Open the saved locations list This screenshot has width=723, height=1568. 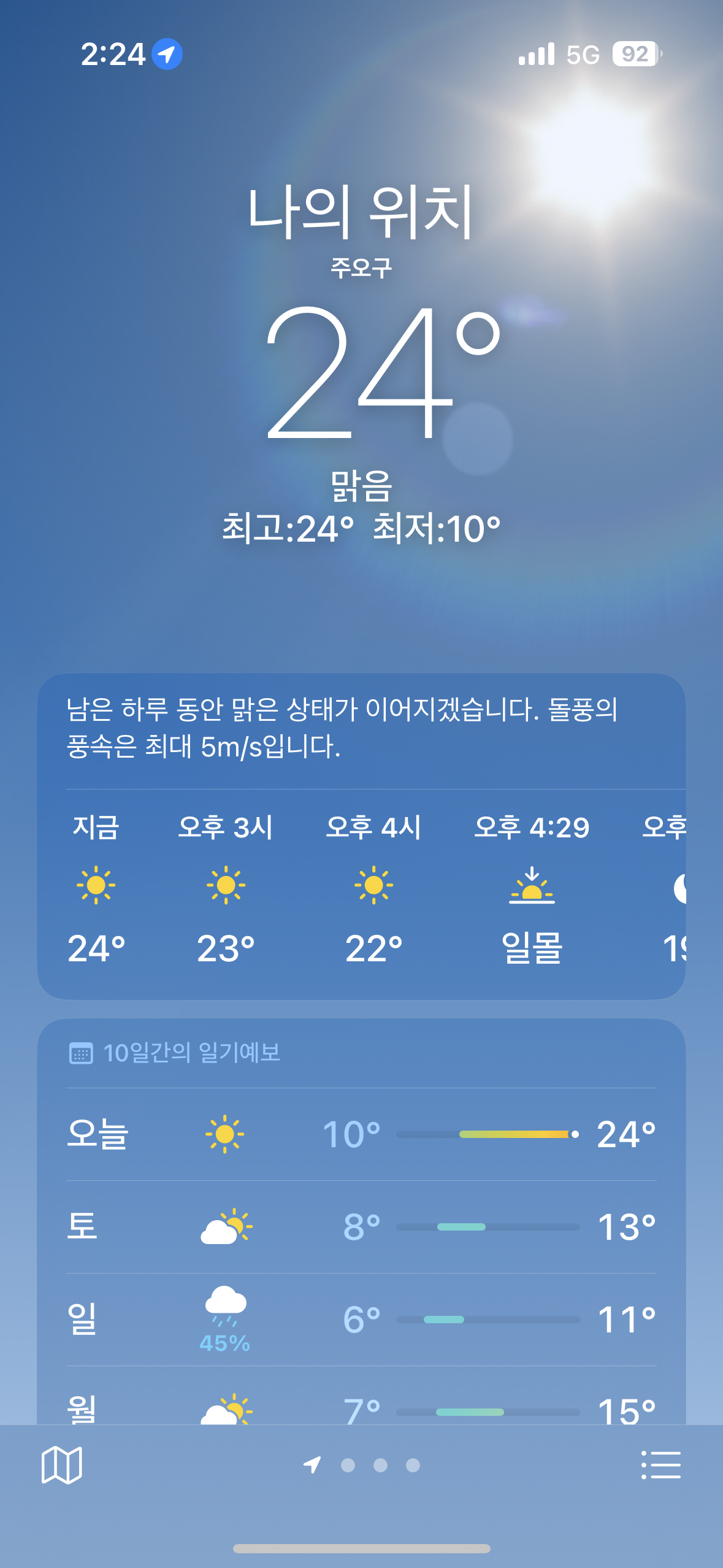(x=660, y=1465)
